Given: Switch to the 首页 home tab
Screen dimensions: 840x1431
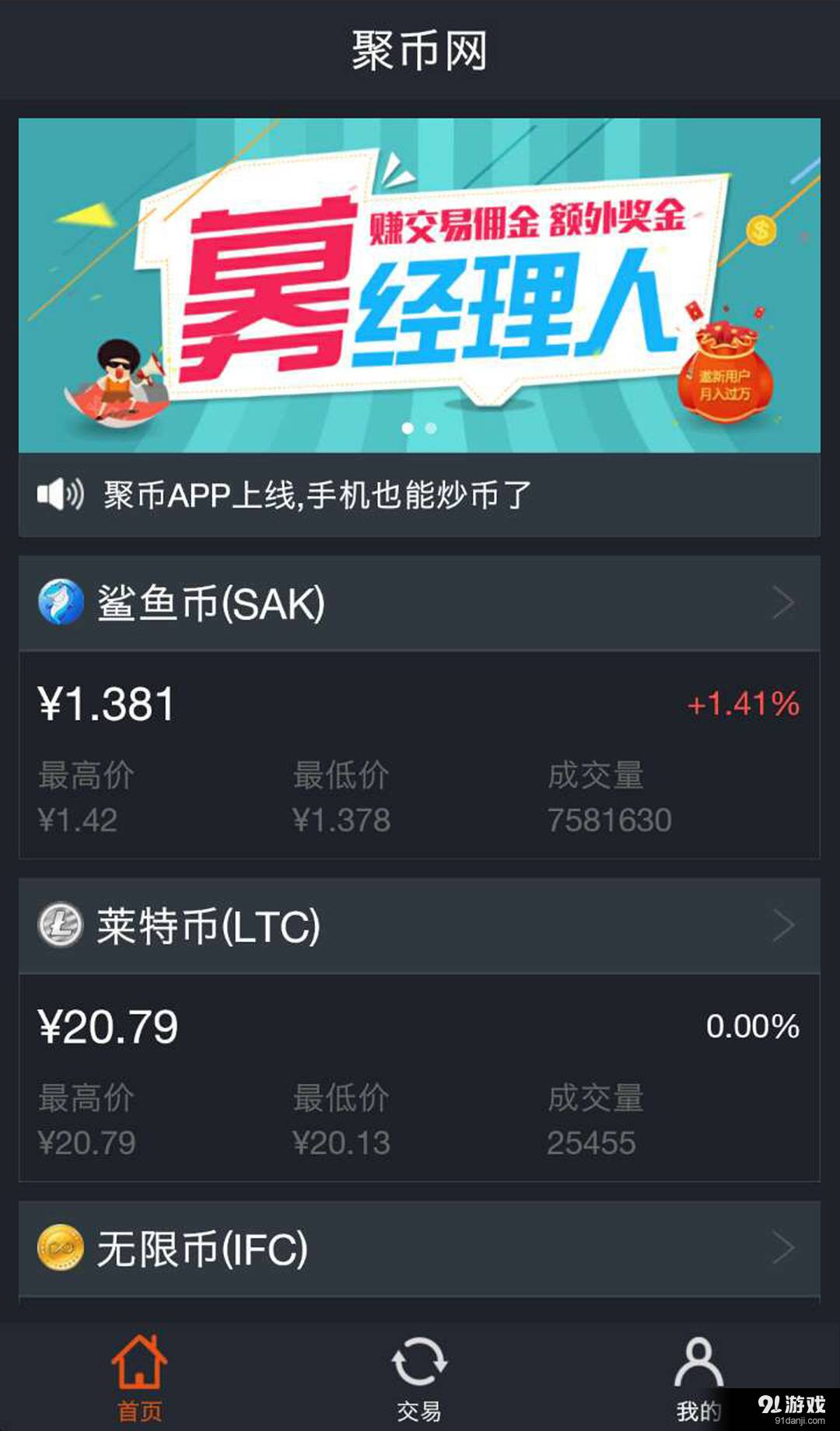Looking at the screenshot, I should tap(140, 1377).
